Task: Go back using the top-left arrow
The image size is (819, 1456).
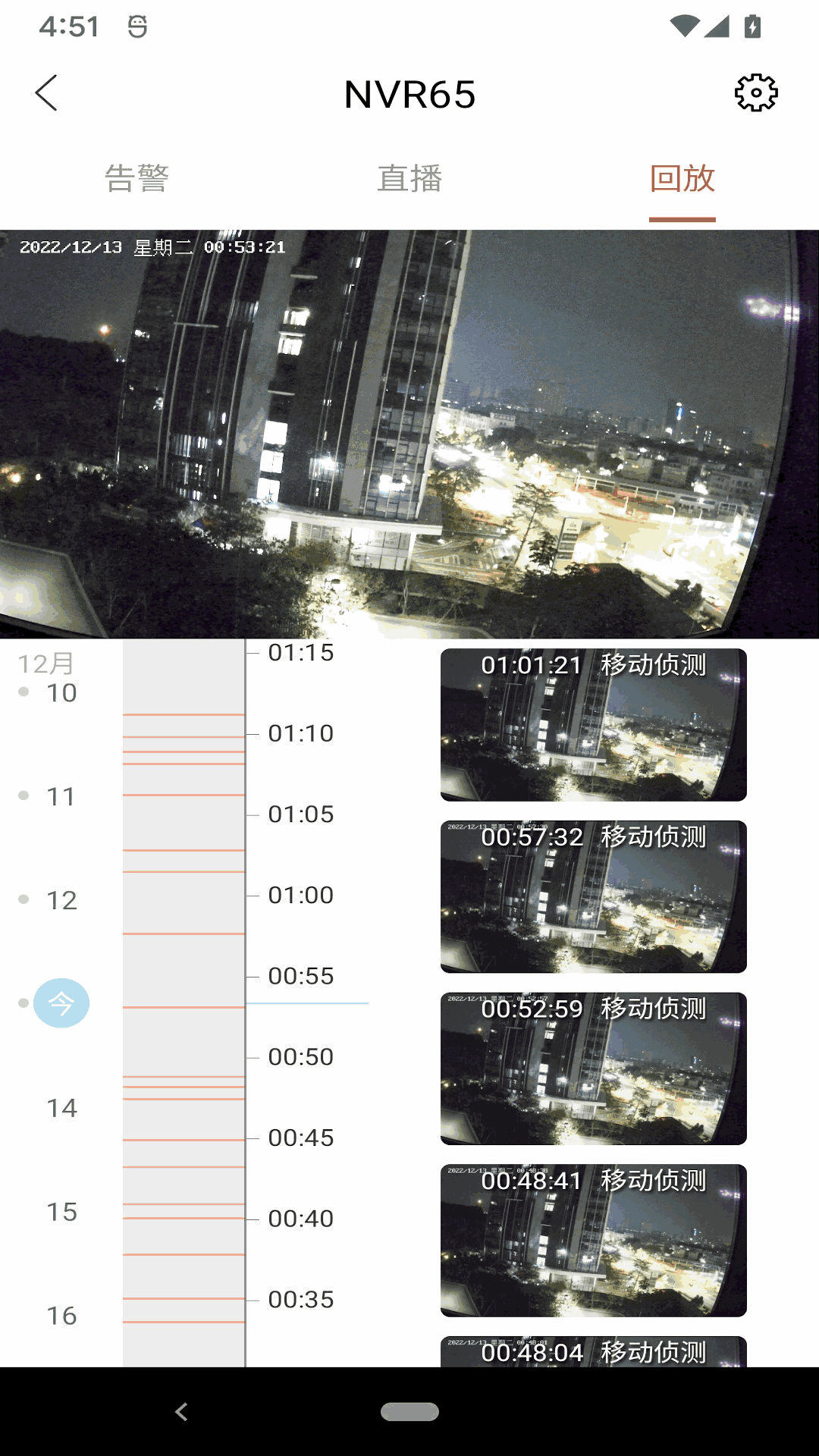Action: pos(46,93)
